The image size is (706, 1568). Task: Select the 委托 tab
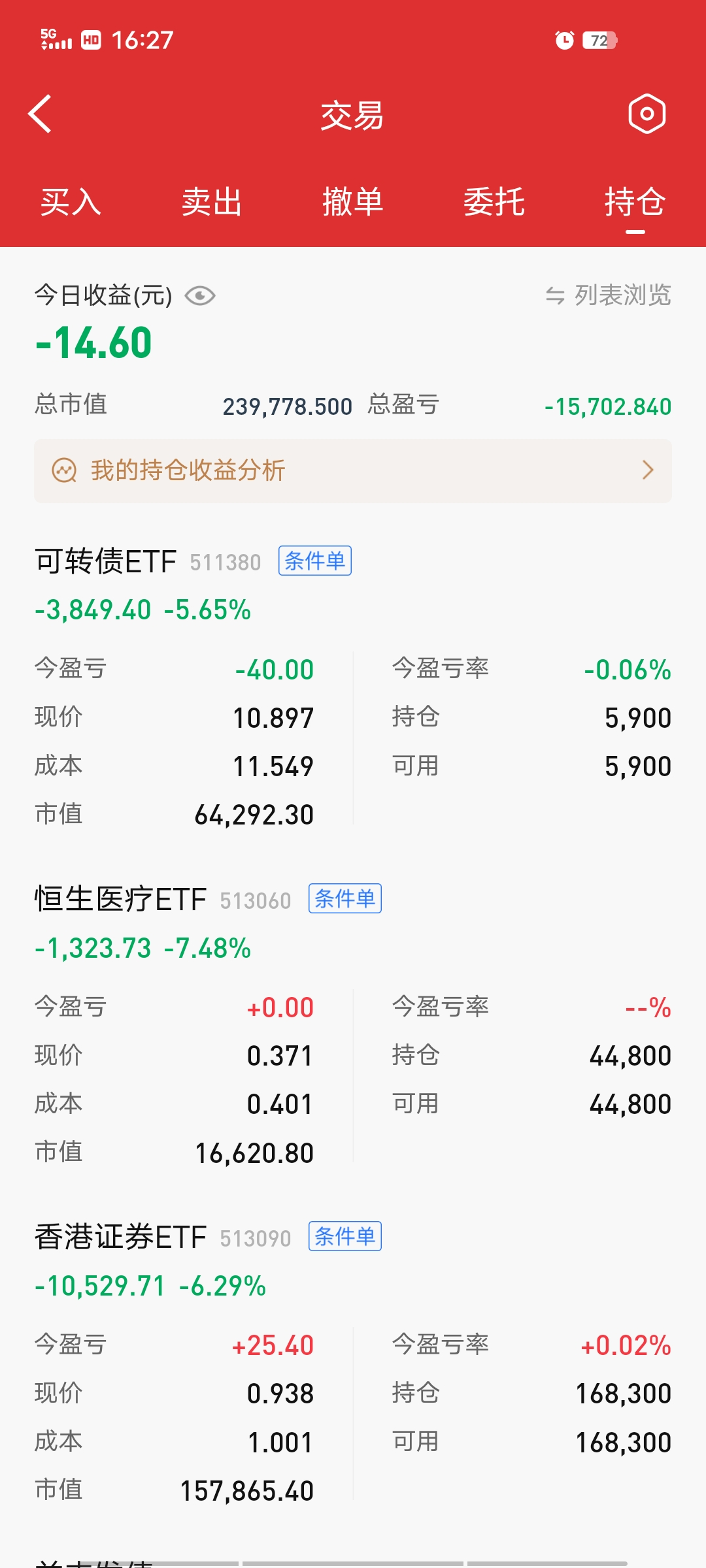(494, 201)
